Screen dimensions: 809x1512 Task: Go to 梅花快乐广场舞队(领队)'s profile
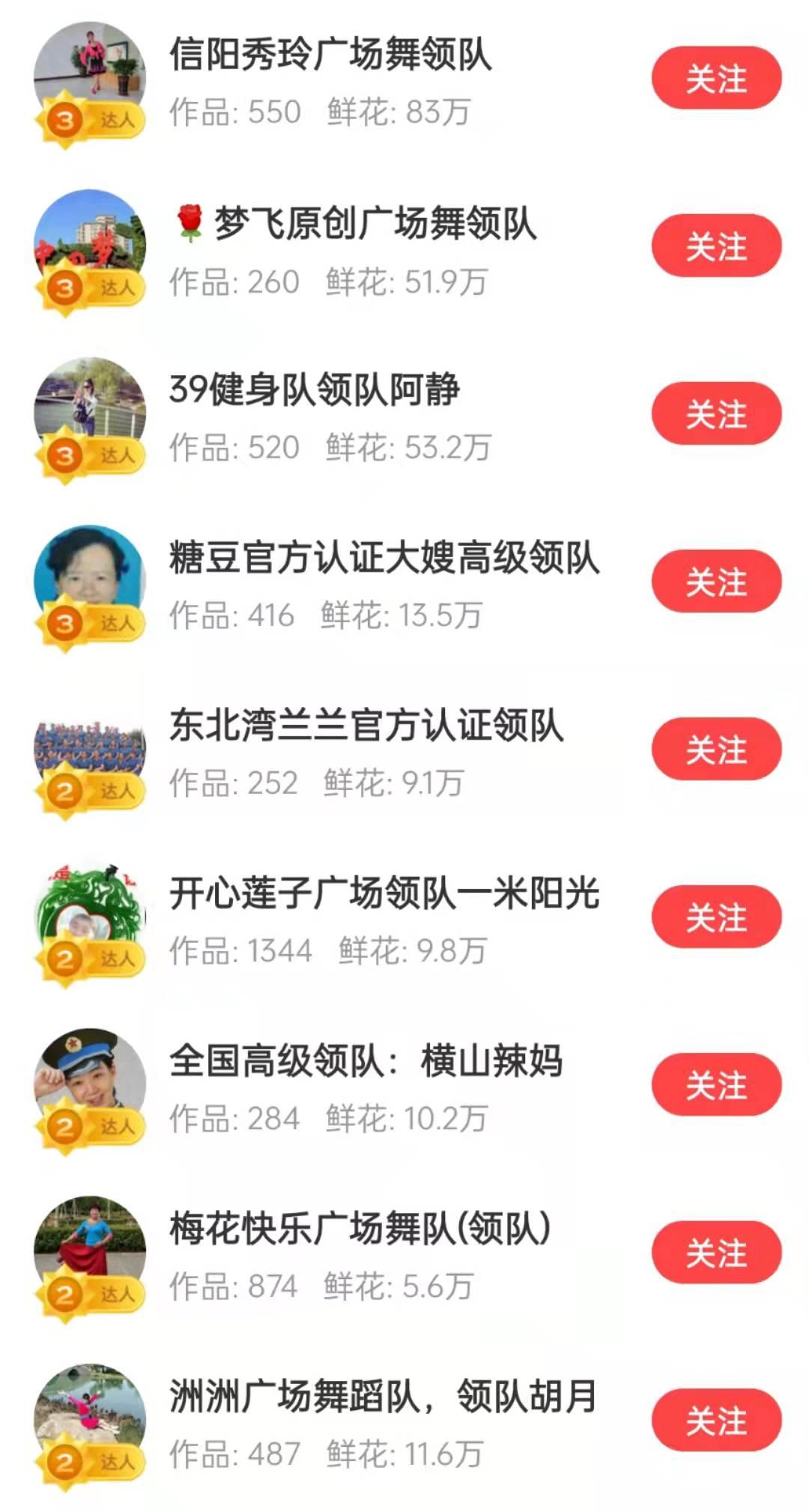(360, 1230)
